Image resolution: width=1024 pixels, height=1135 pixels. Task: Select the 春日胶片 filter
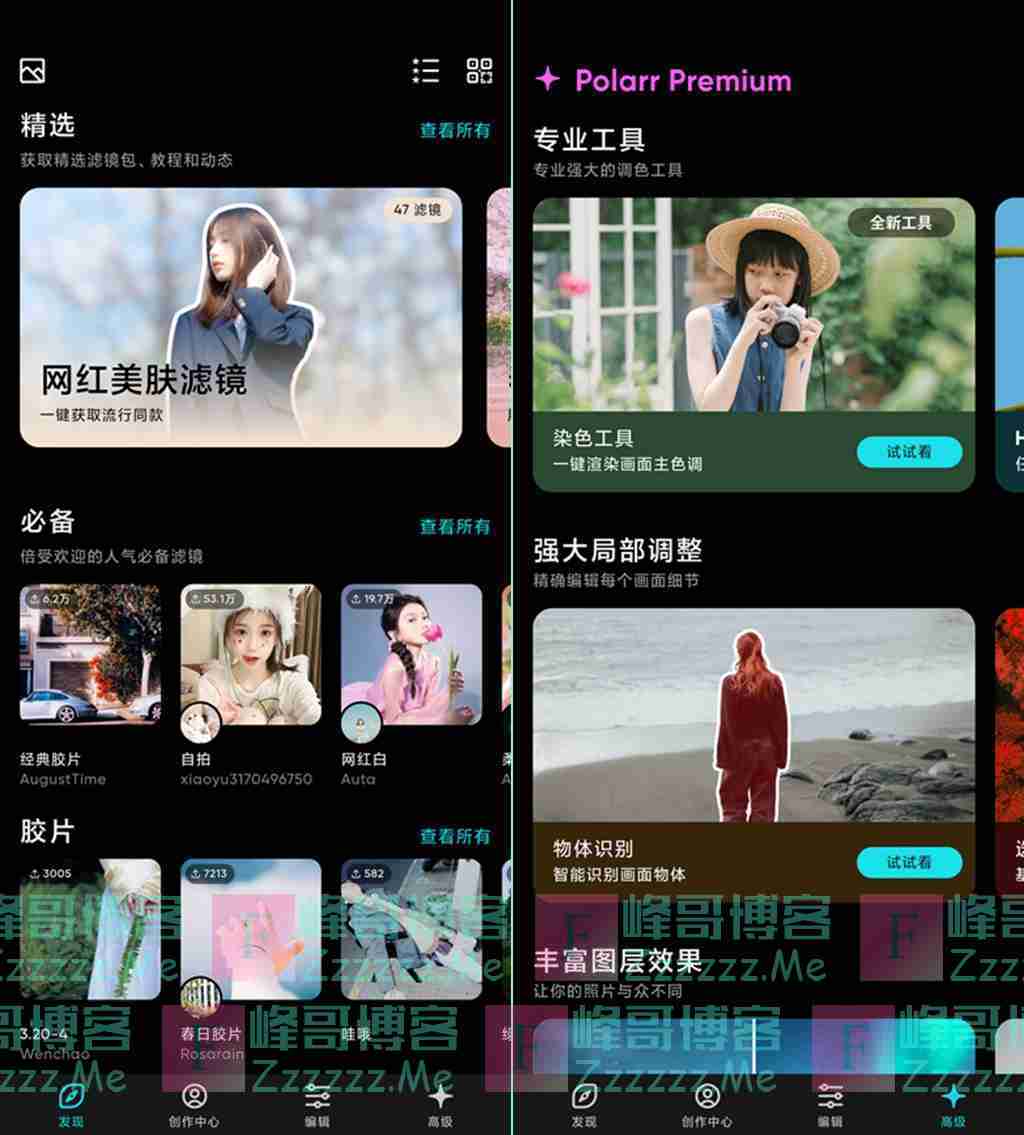coord(251,930)
